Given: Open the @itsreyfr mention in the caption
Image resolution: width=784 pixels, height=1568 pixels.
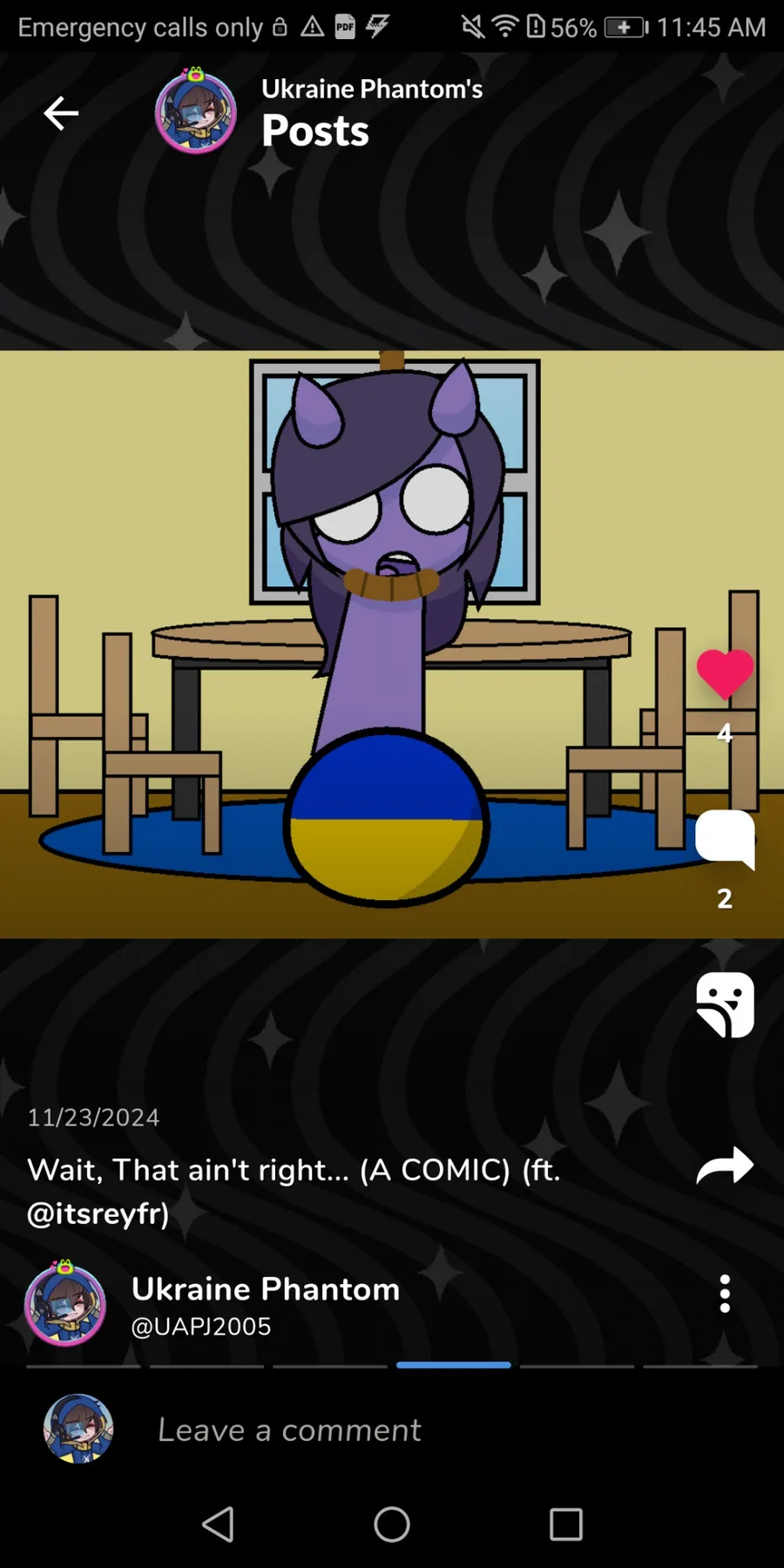Looking at the screenshot, I should (98, 1213).
